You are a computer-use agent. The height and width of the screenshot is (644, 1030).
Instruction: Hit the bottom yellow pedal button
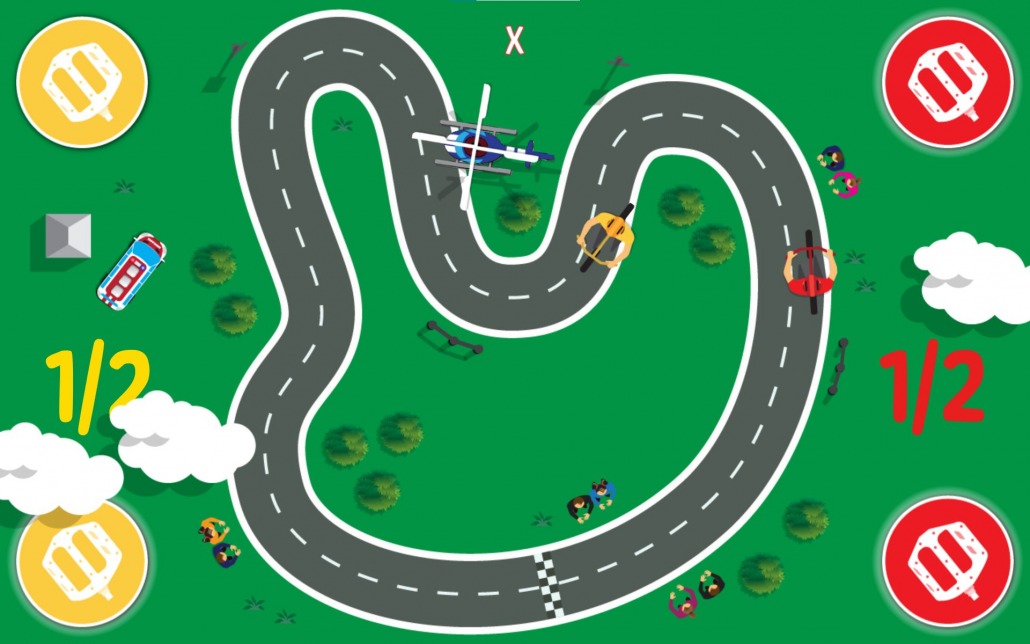82,562
